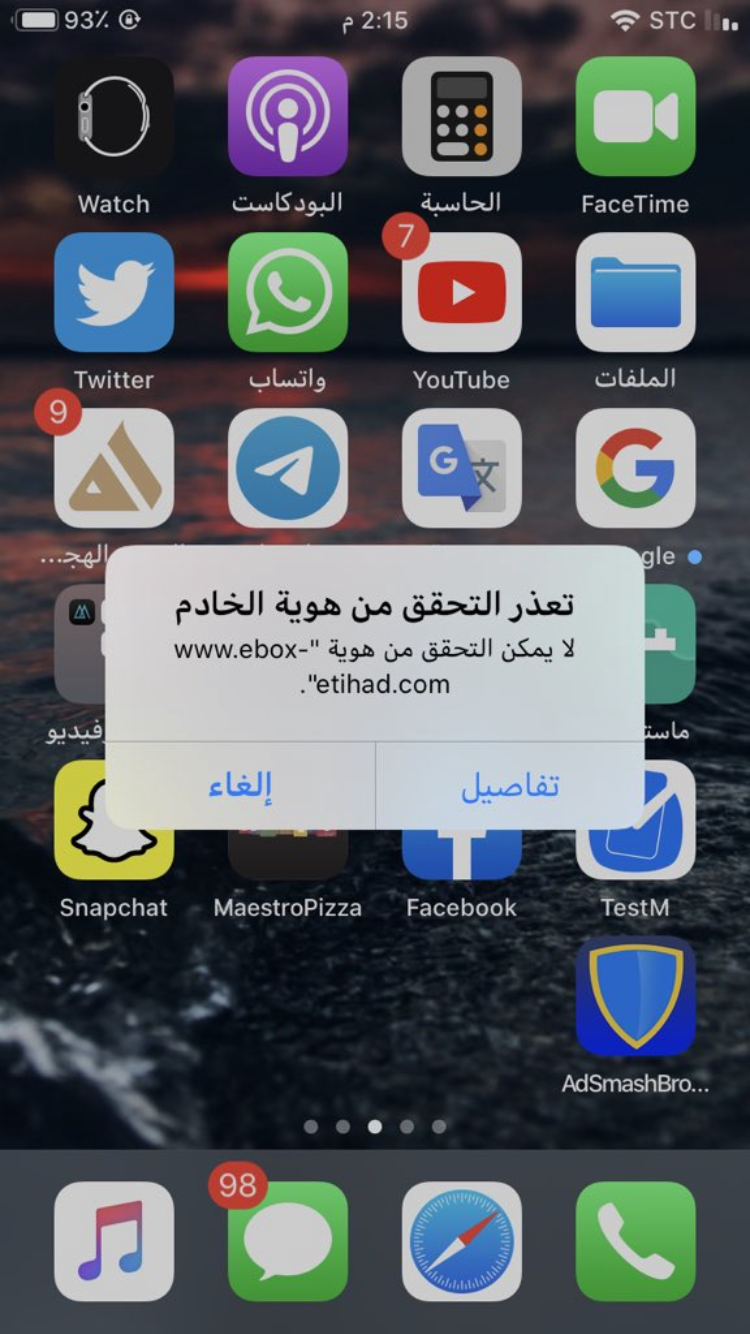This screenshot has height=1334, width=750.
Task: Tap تفاصيل to view certificate details
Action: [509, 786]
